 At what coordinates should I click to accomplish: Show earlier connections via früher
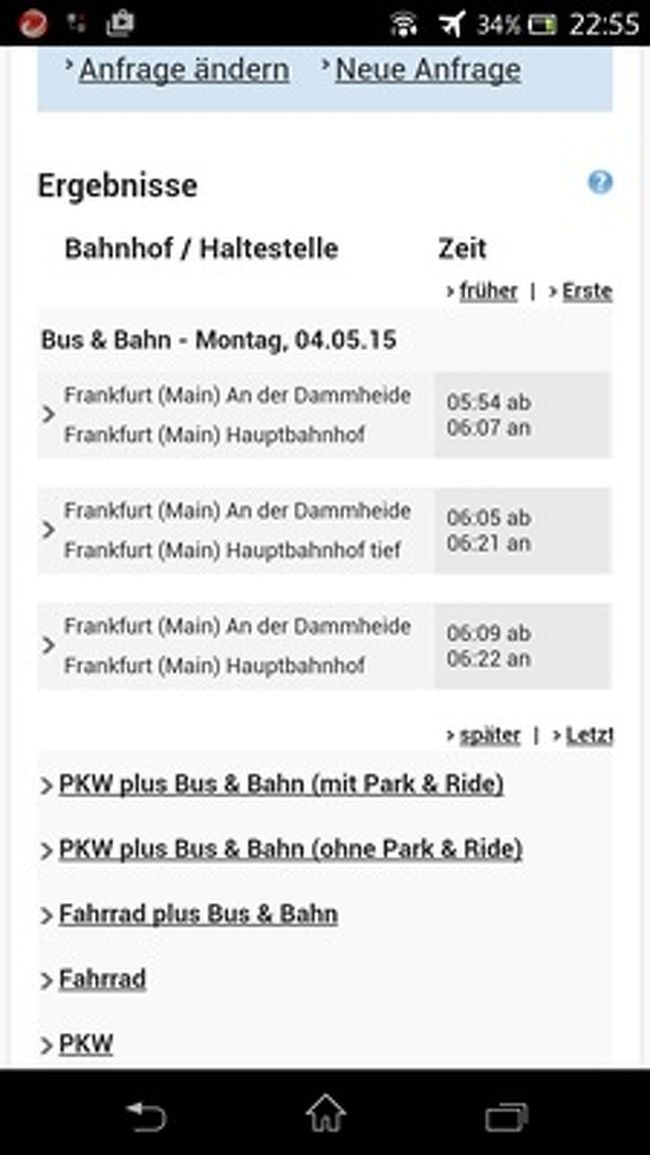(488, 291)
